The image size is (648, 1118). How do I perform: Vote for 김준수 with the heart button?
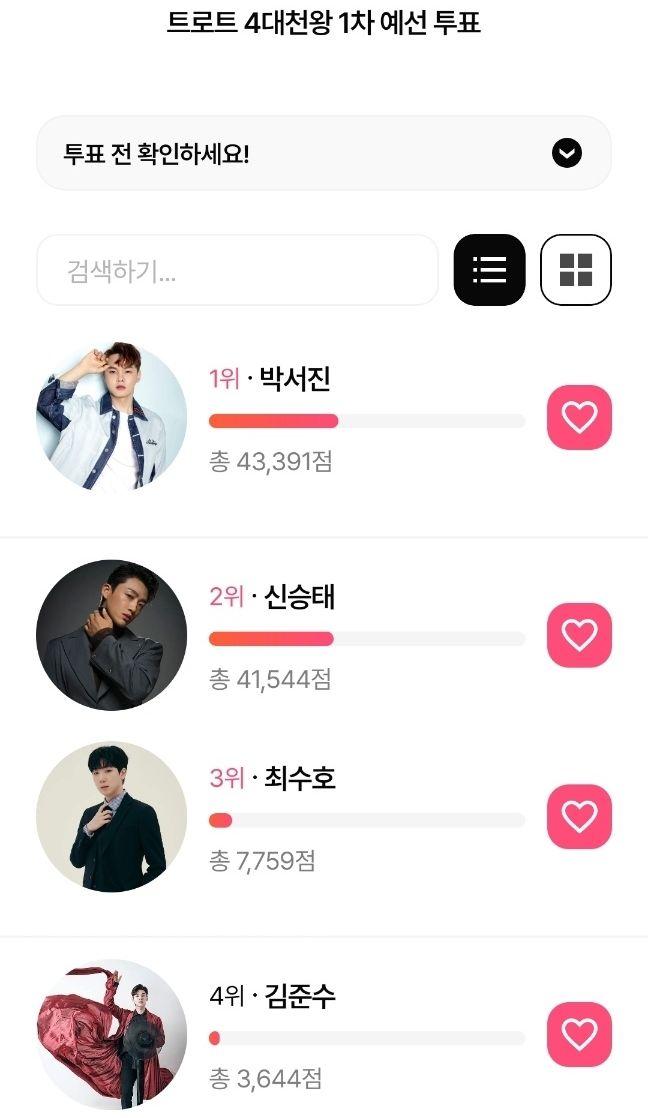point(579,1034)
